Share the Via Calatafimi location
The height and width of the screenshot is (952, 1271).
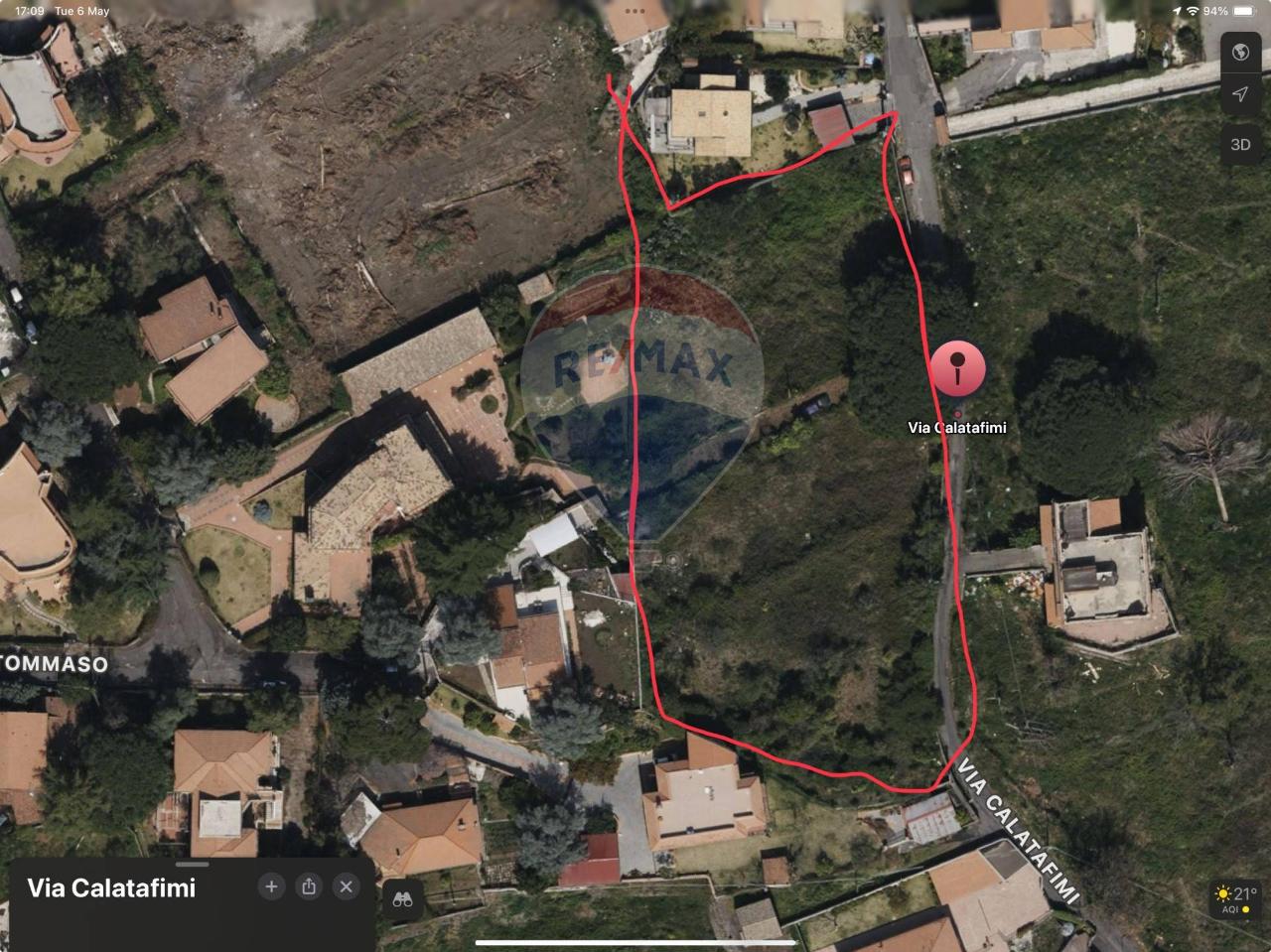[309, 886]
